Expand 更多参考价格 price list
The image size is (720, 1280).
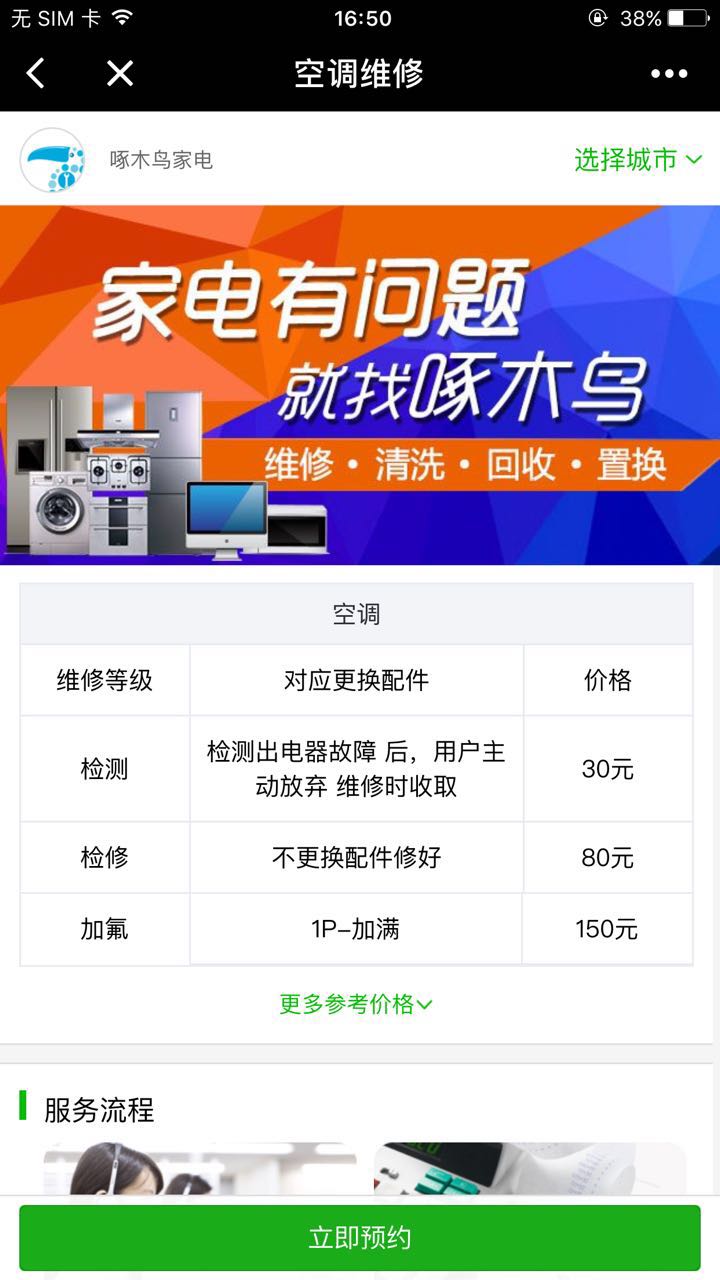(x=356, y=1004)
